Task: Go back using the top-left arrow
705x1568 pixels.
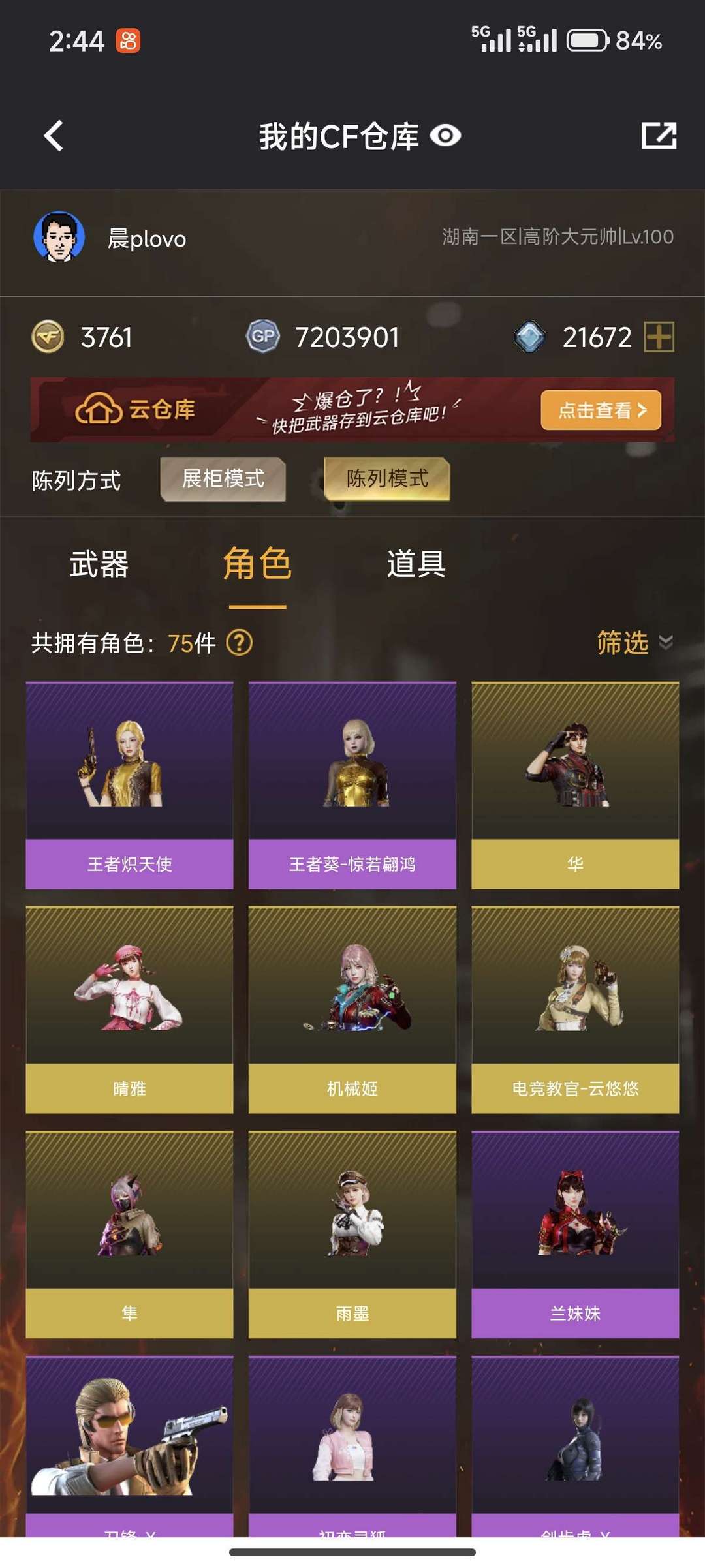Action: 54,136
